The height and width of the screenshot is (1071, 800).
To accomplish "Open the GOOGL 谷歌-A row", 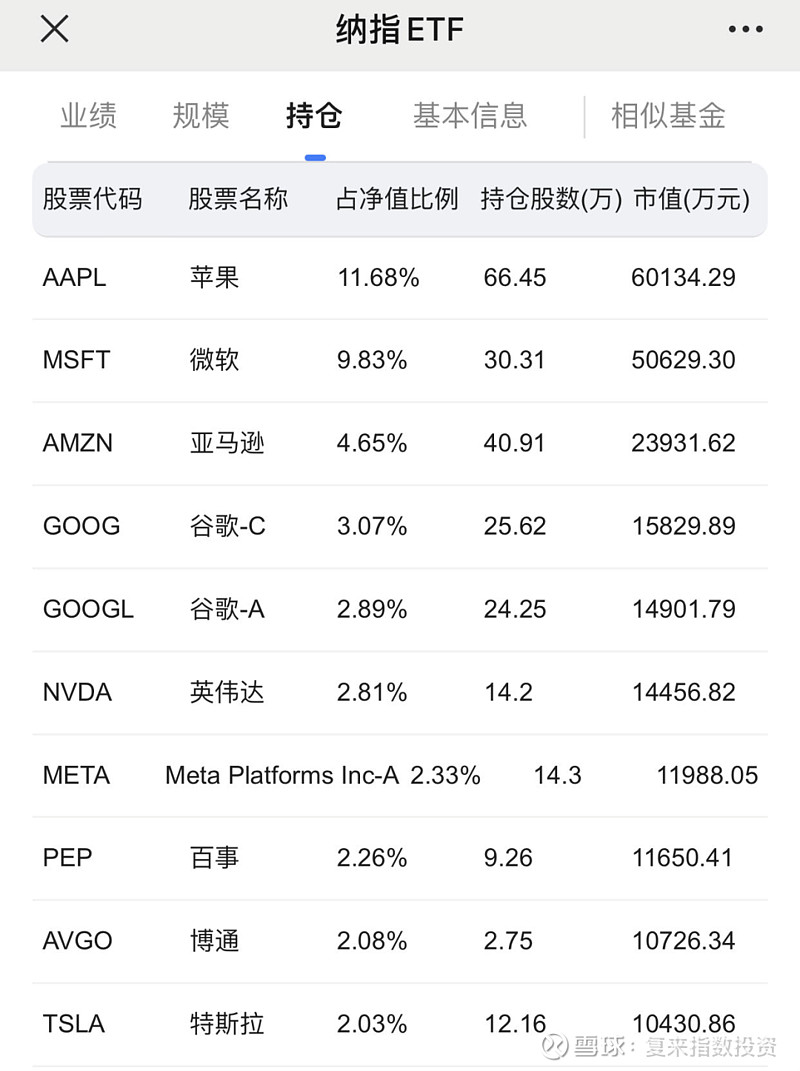I will pos(400,609).
